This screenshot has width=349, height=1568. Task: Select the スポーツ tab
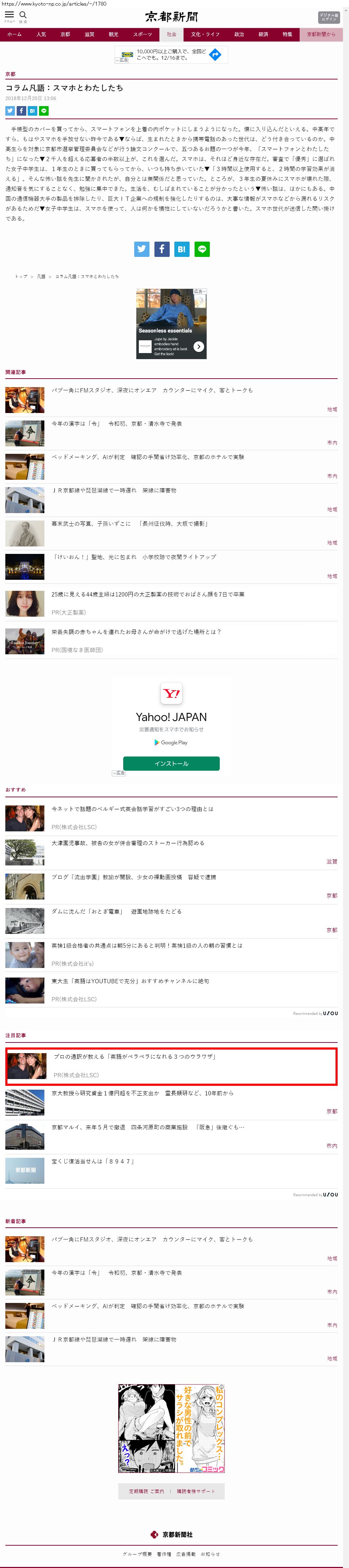142,35
